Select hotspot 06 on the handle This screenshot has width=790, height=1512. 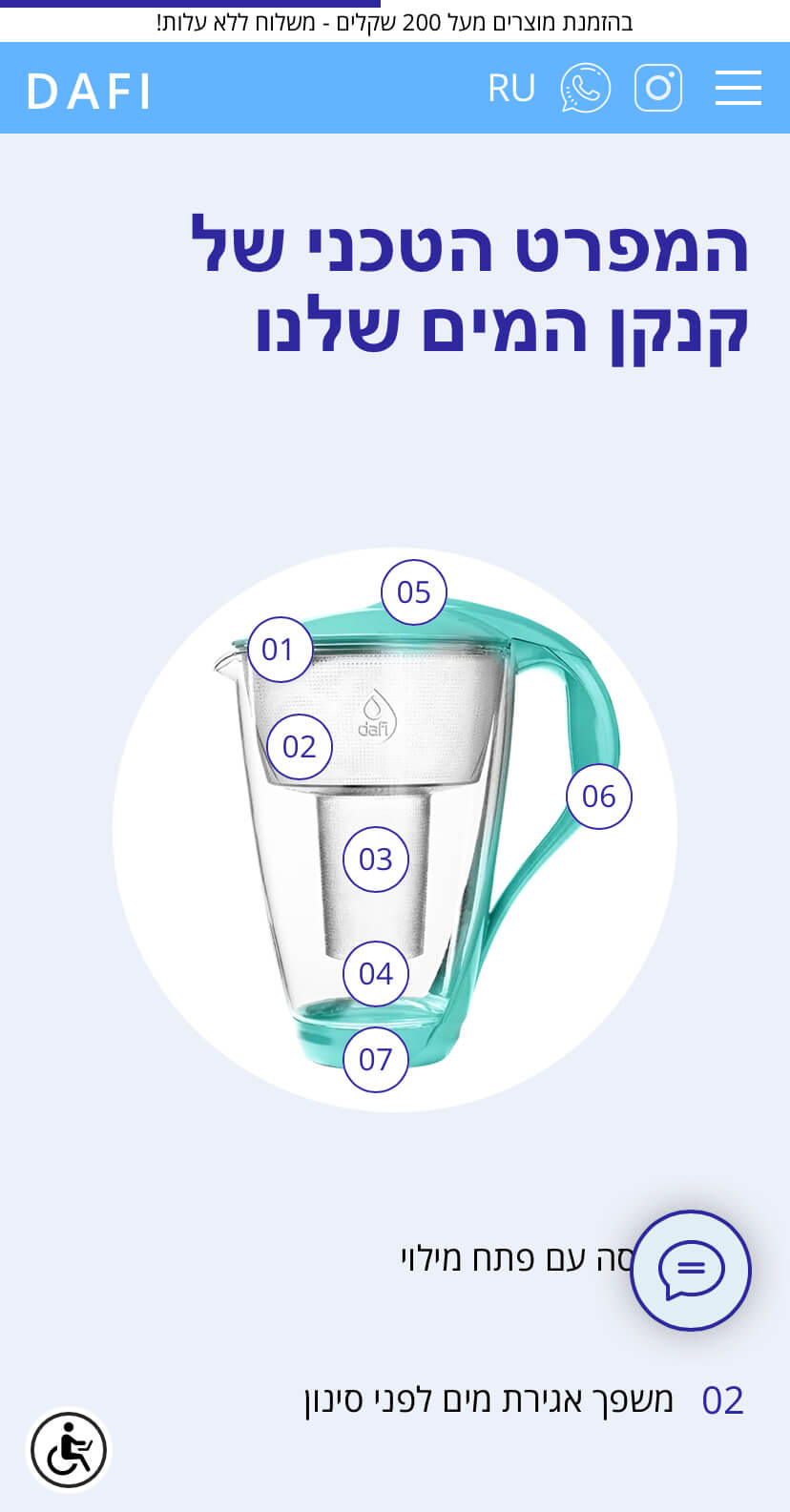coord(599,797)
